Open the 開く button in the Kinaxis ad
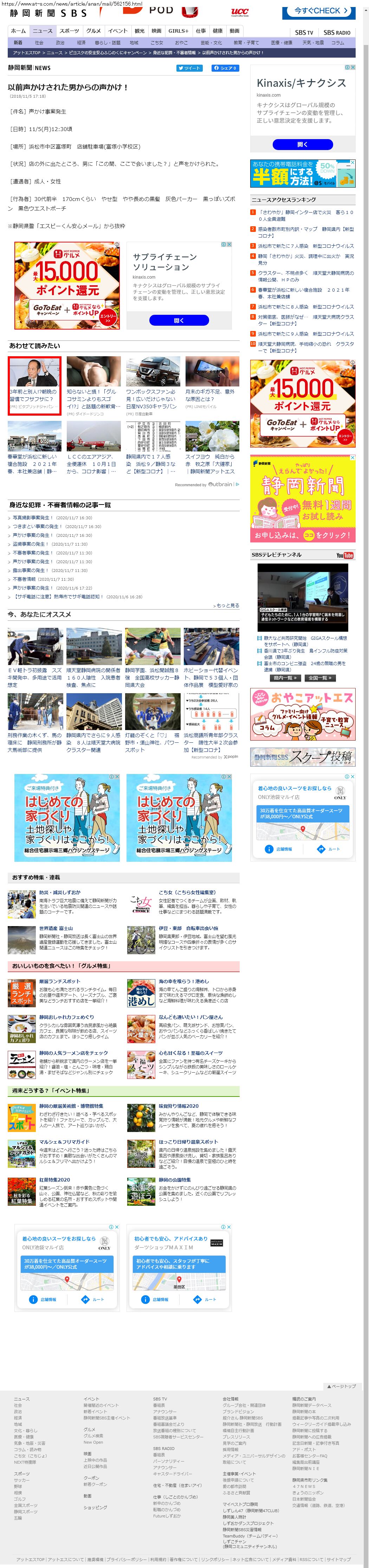 point(302,144)
